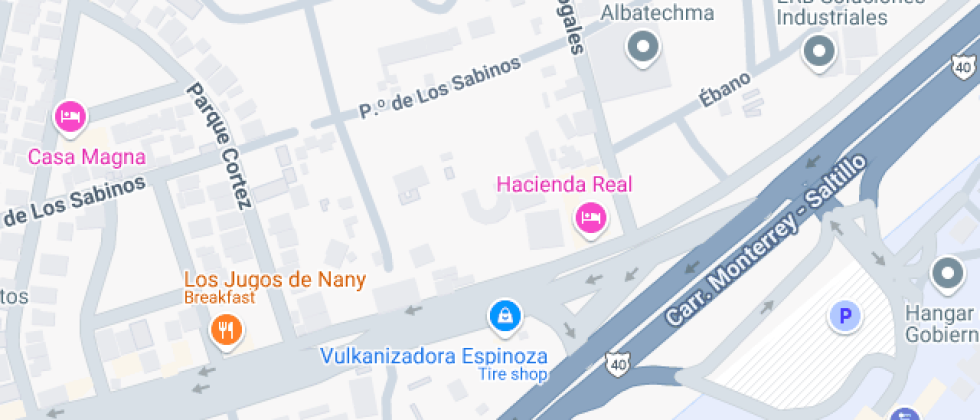Select the parking P marker
The width and height of the screenshot is (980, 420).
tap(845, 318)
